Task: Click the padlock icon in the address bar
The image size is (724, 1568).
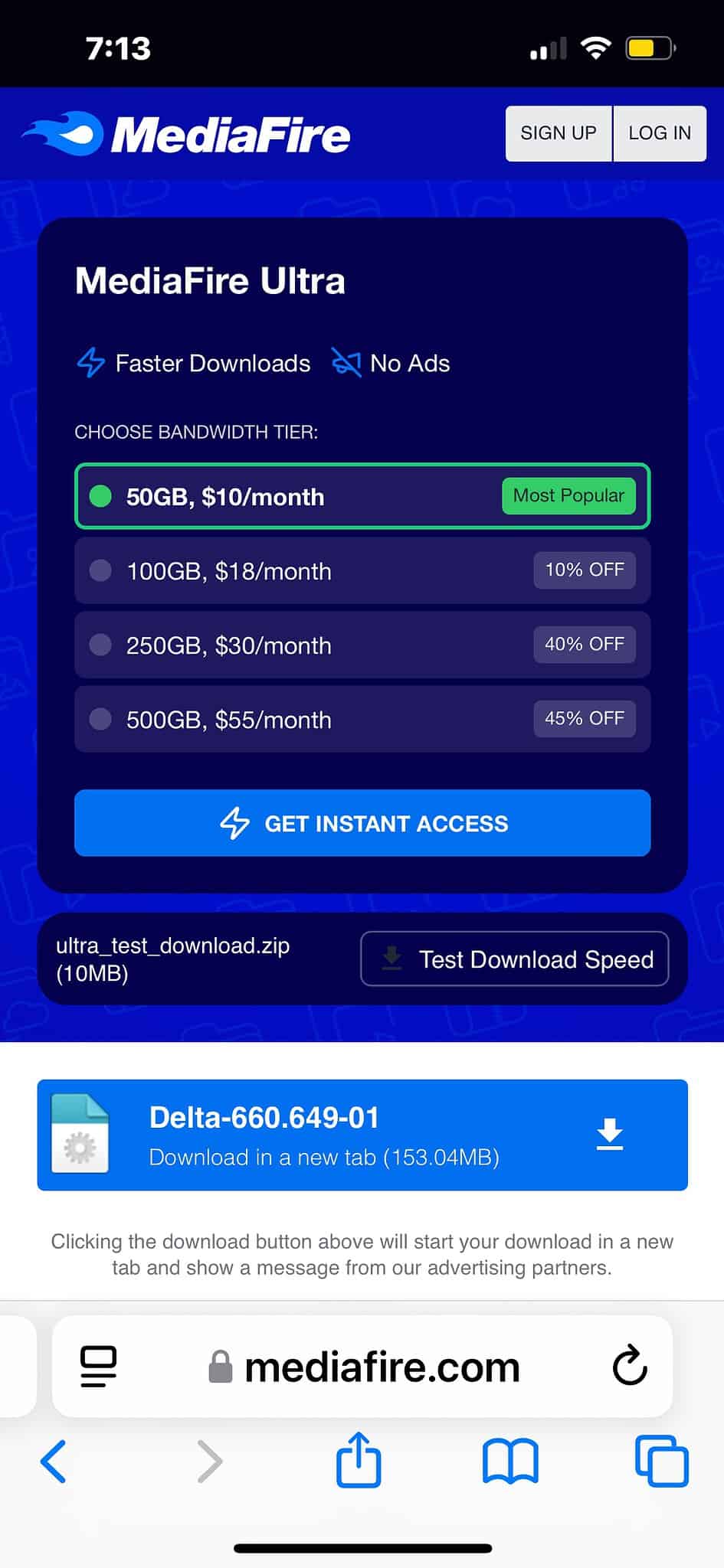Action: [221, 1366]
